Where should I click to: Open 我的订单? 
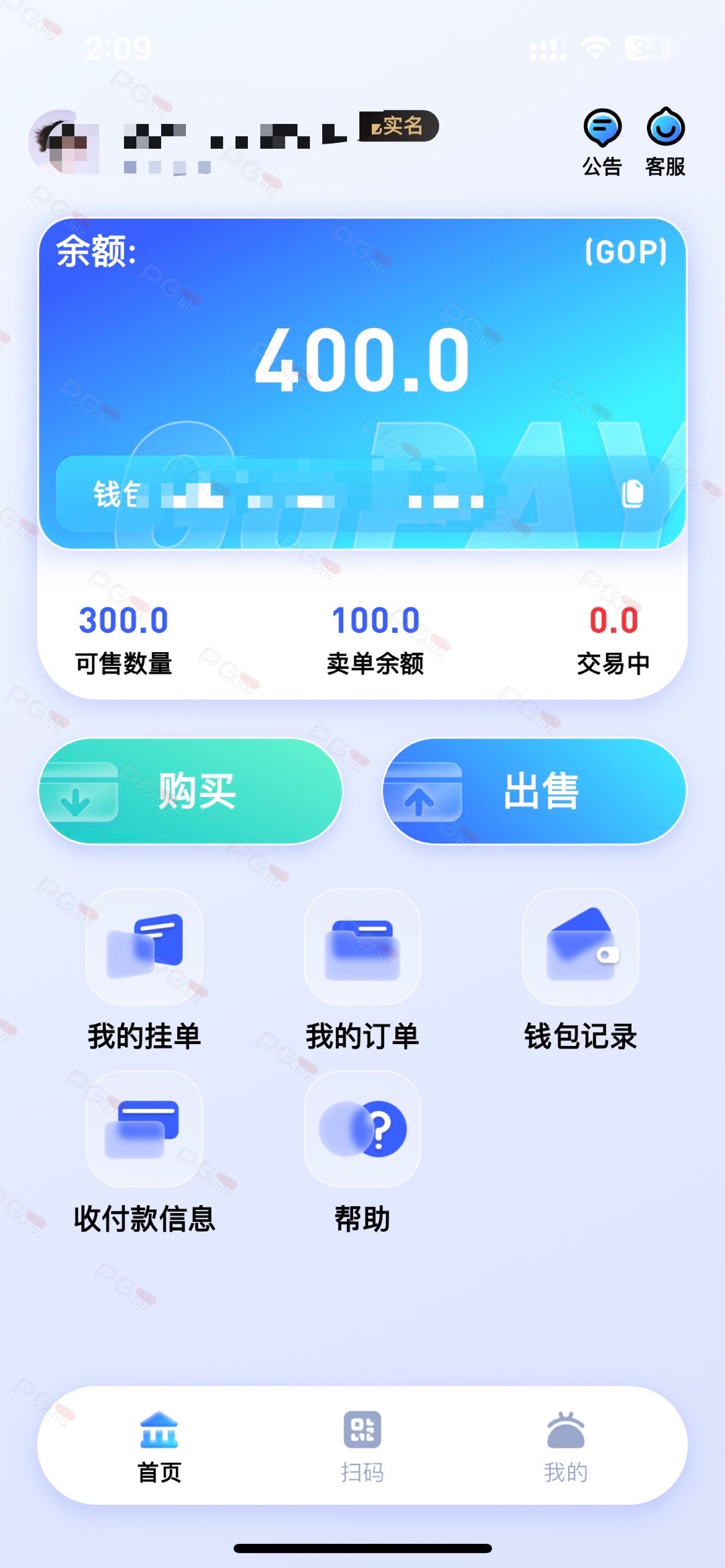click(362, 970)
